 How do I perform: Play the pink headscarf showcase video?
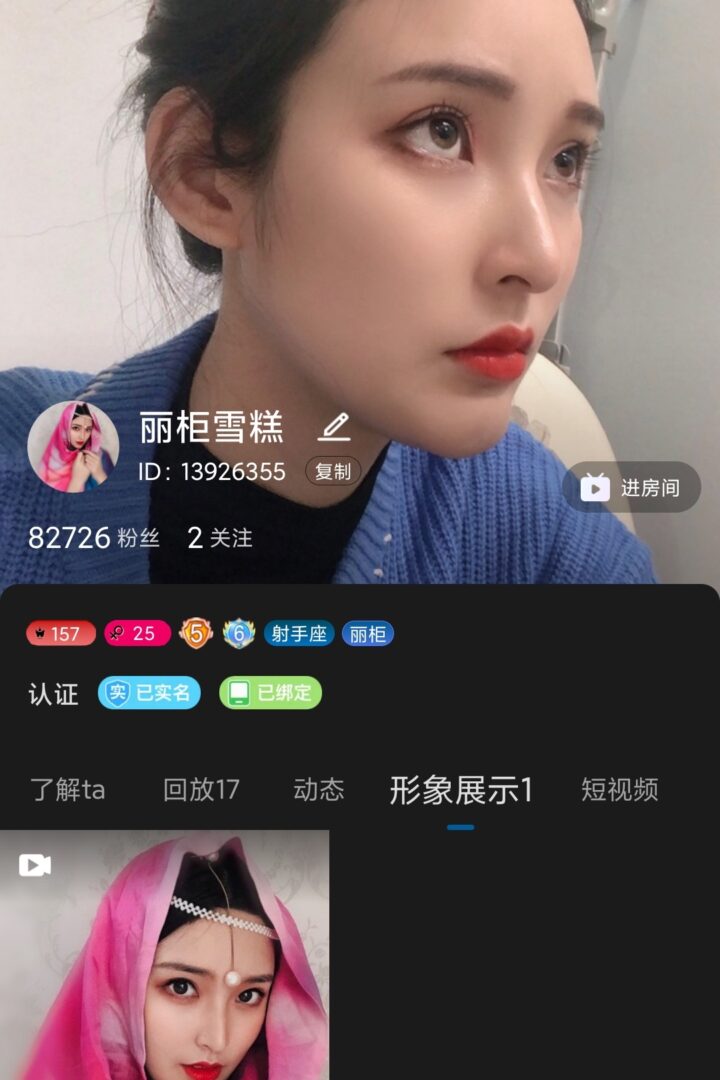pos(164,955)
